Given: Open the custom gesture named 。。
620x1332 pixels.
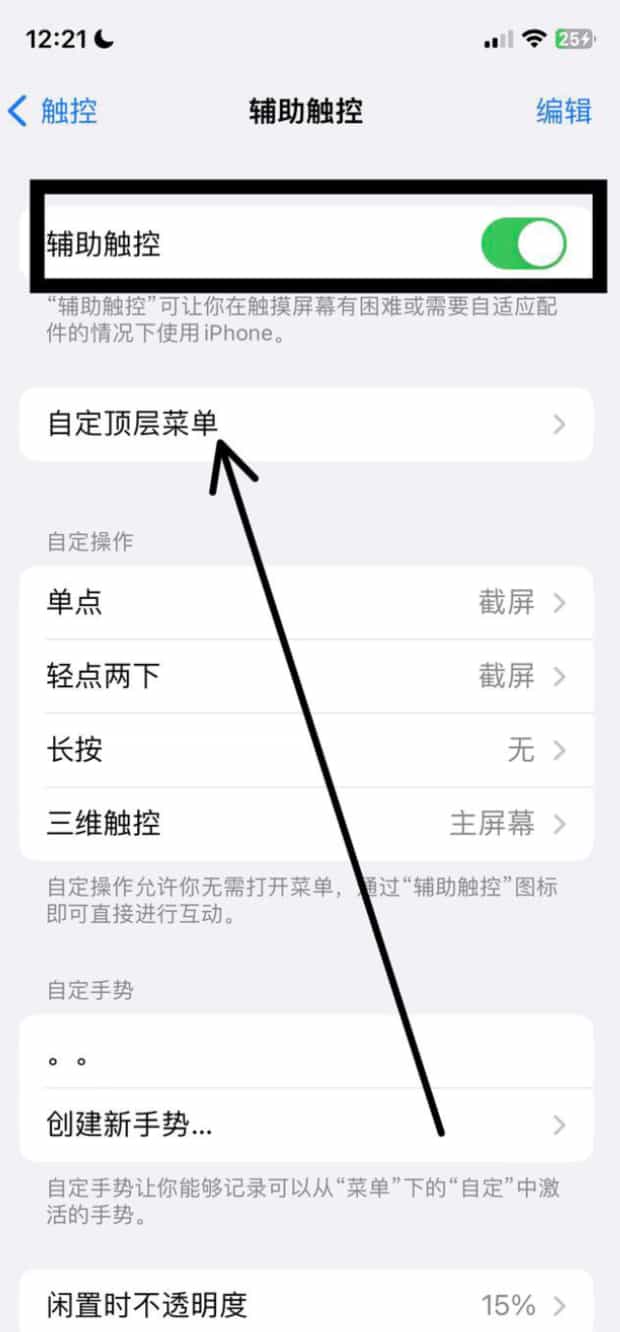Looking at the screenshot, I should click(306, 1052).
